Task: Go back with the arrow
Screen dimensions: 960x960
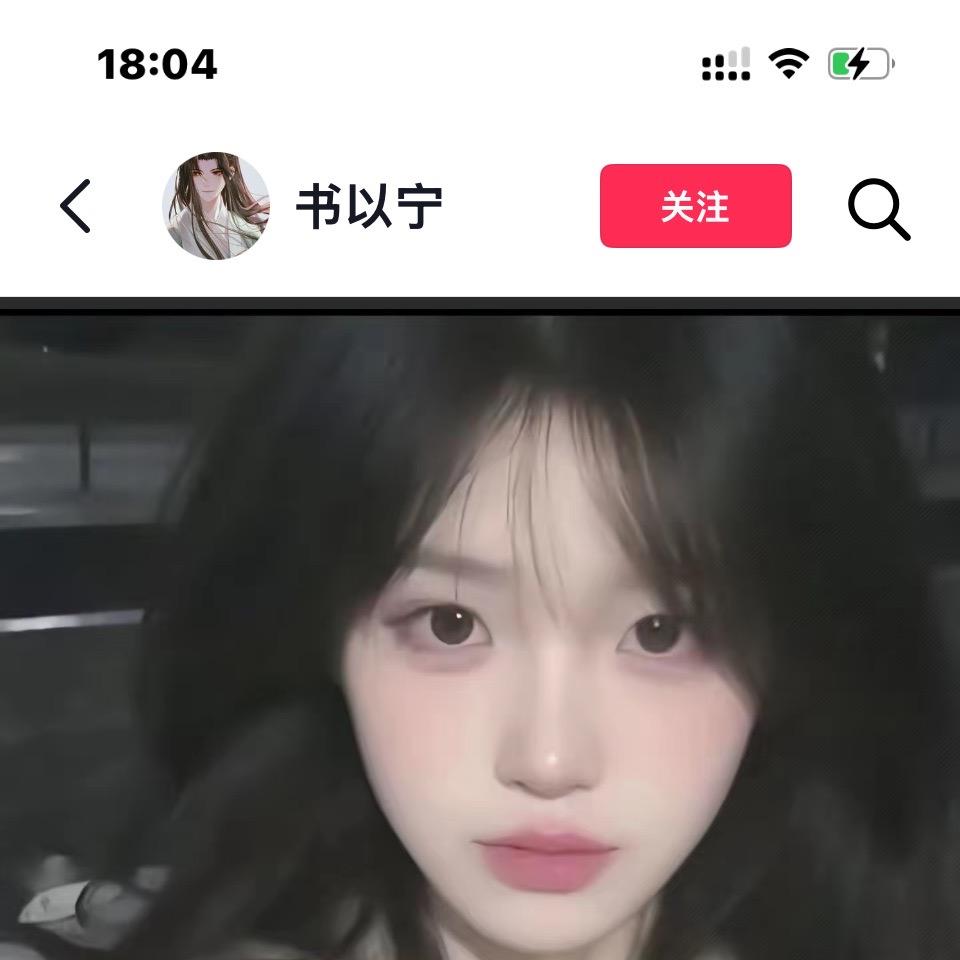Action: pos(75,206)
